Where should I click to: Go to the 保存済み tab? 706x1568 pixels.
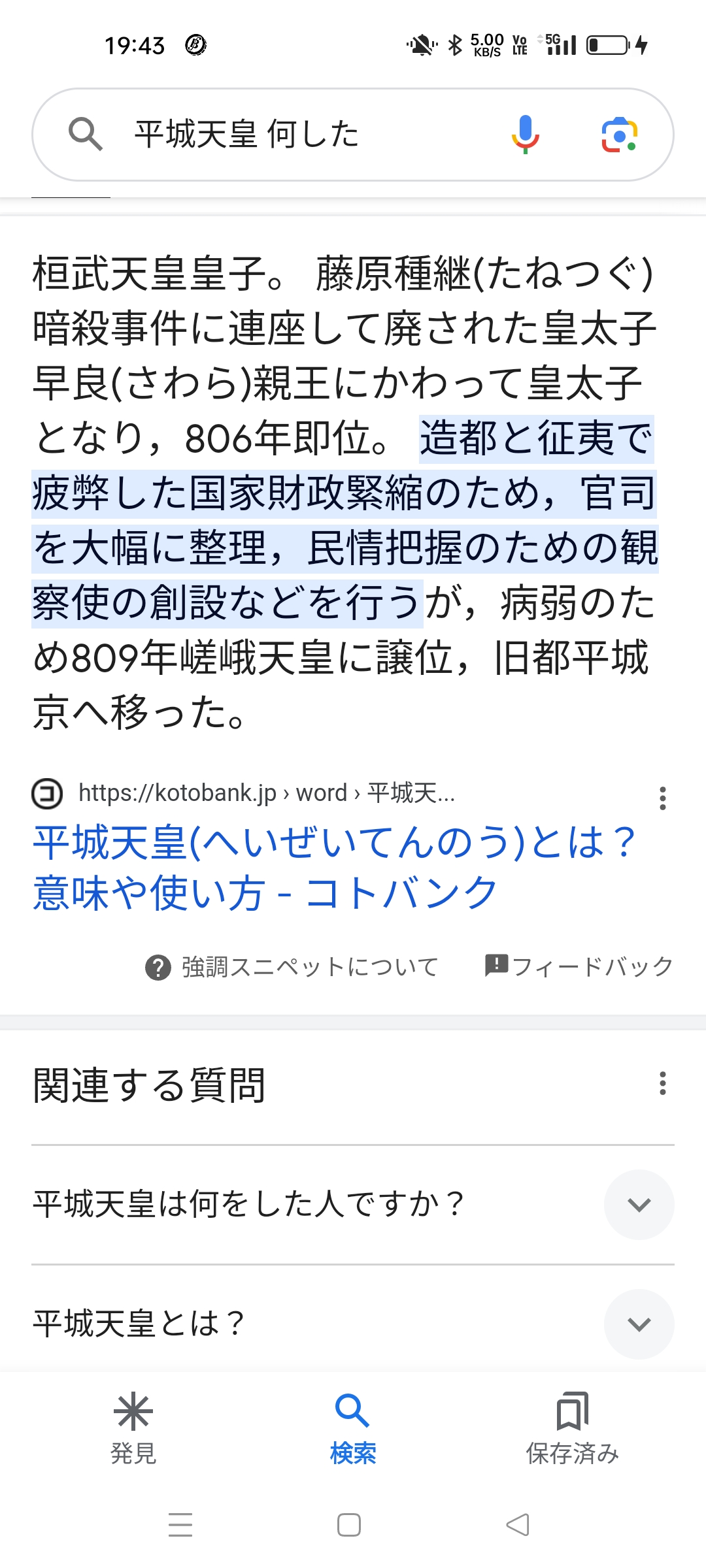(572, 1428)
